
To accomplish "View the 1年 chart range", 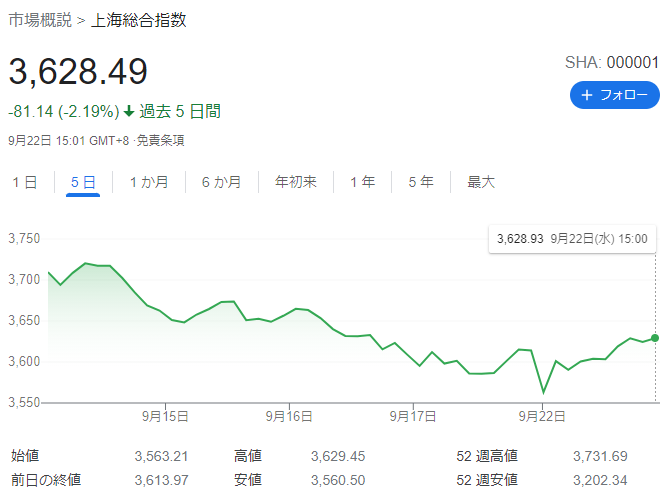I will tap(363, 182).
